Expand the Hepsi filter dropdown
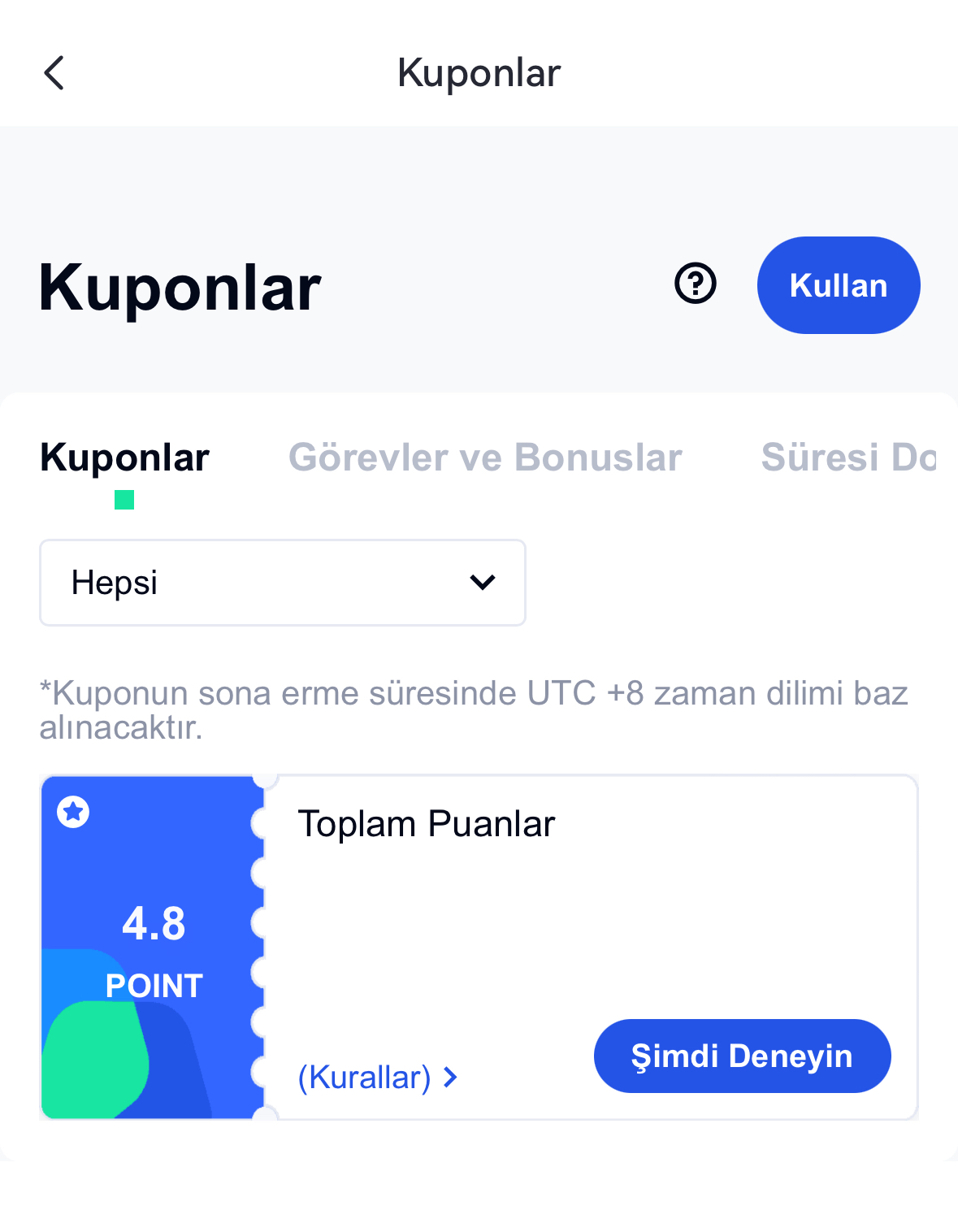The height and width of the screenshot is (1232, 958). (x=283, y=583)
